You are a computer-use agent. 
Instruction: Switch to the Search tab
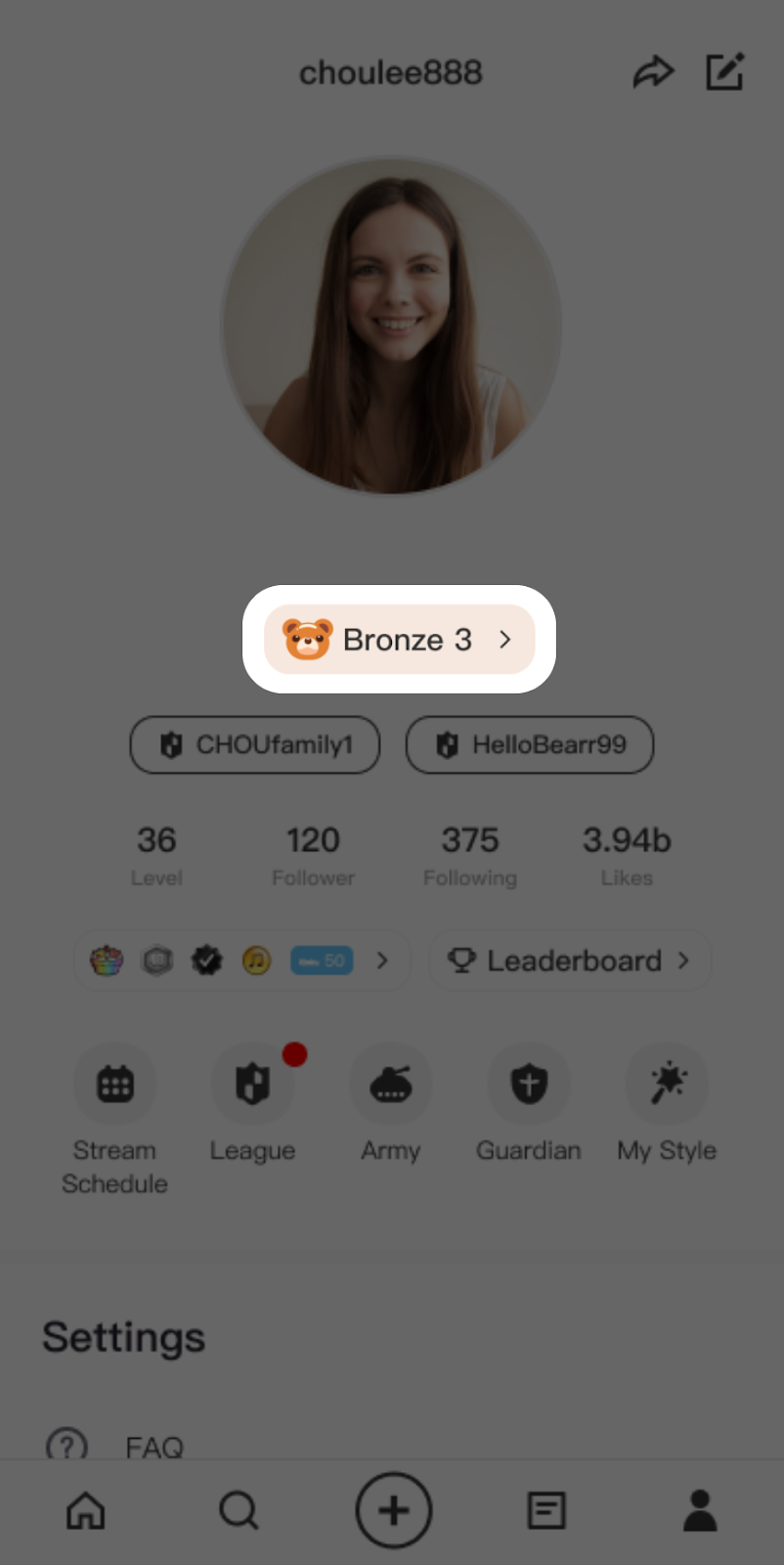click(239, 1510)
